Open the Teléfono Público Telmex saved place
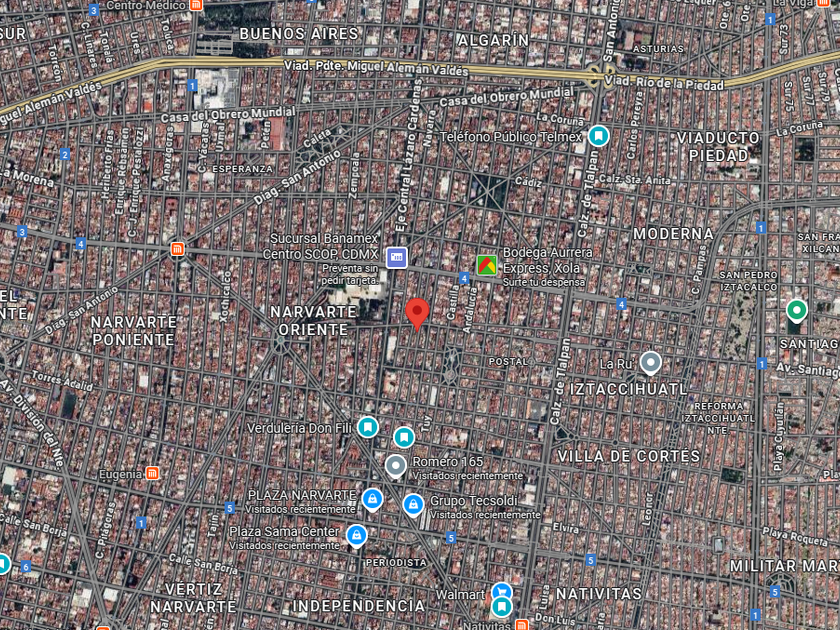This screenshot has width=840, height=630. point(598,135)
